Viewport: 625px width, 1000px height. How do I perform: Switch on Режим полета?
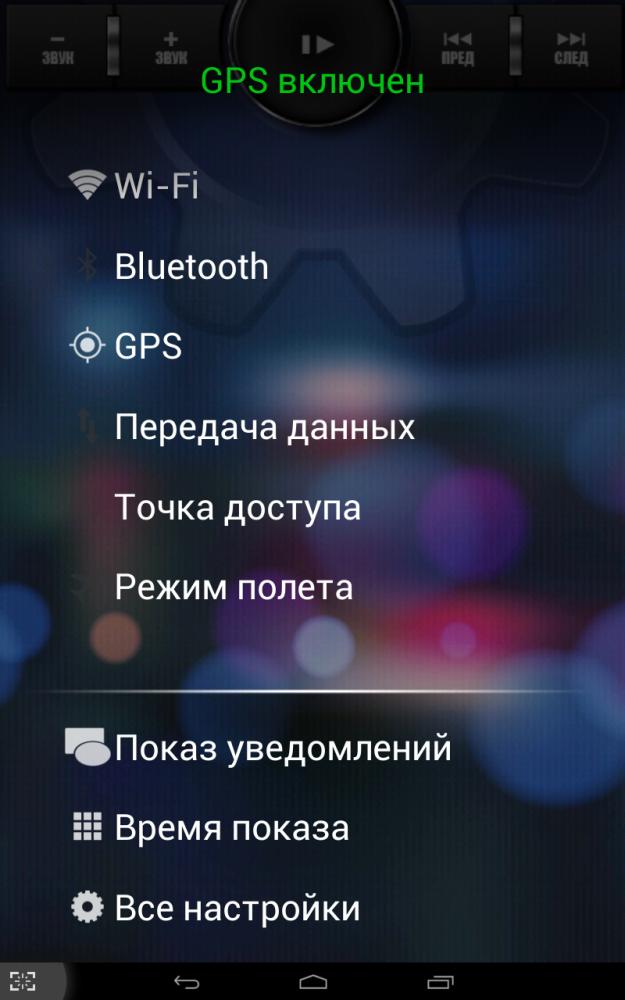pyautogui.click(x=212, y=587)
